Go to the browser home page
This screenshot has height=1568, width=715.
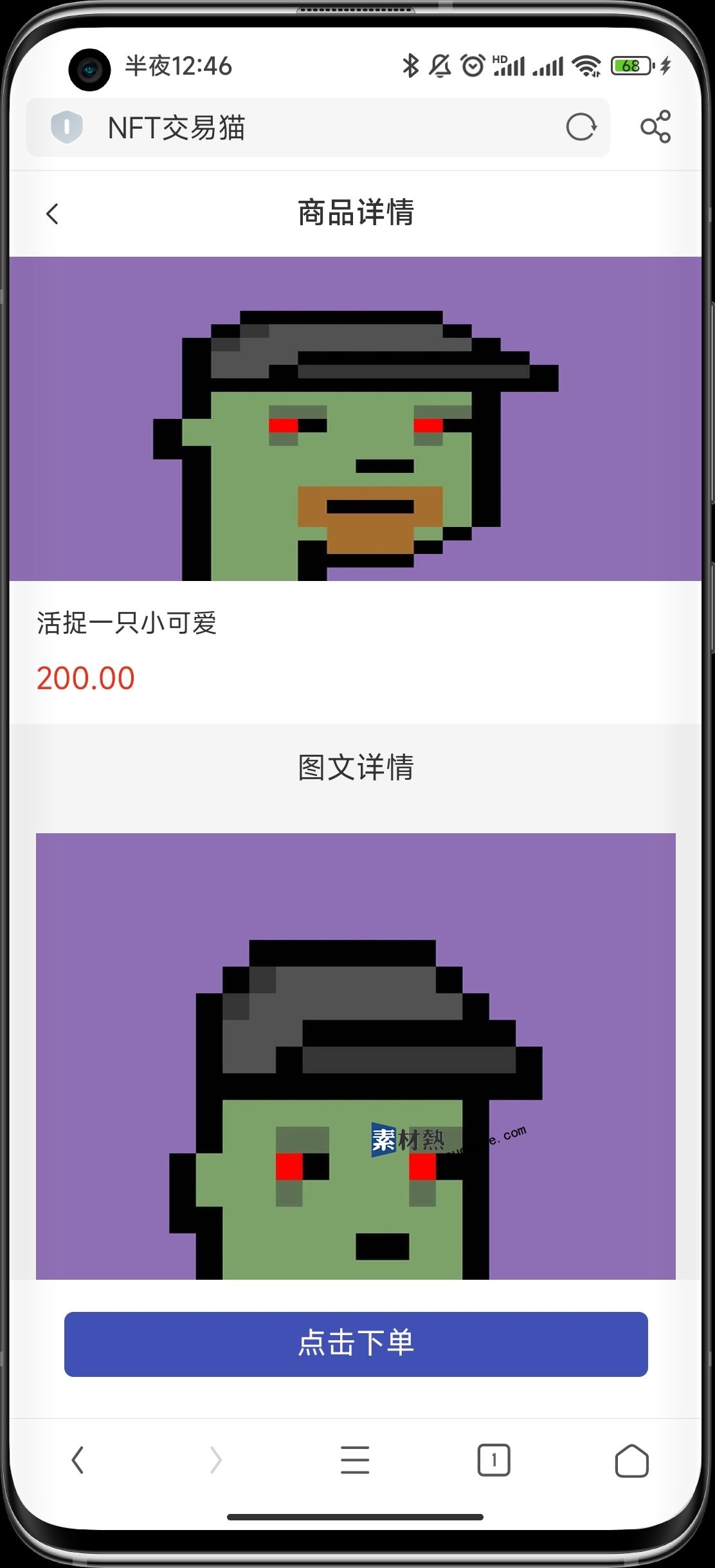(x=631, y=1460)
